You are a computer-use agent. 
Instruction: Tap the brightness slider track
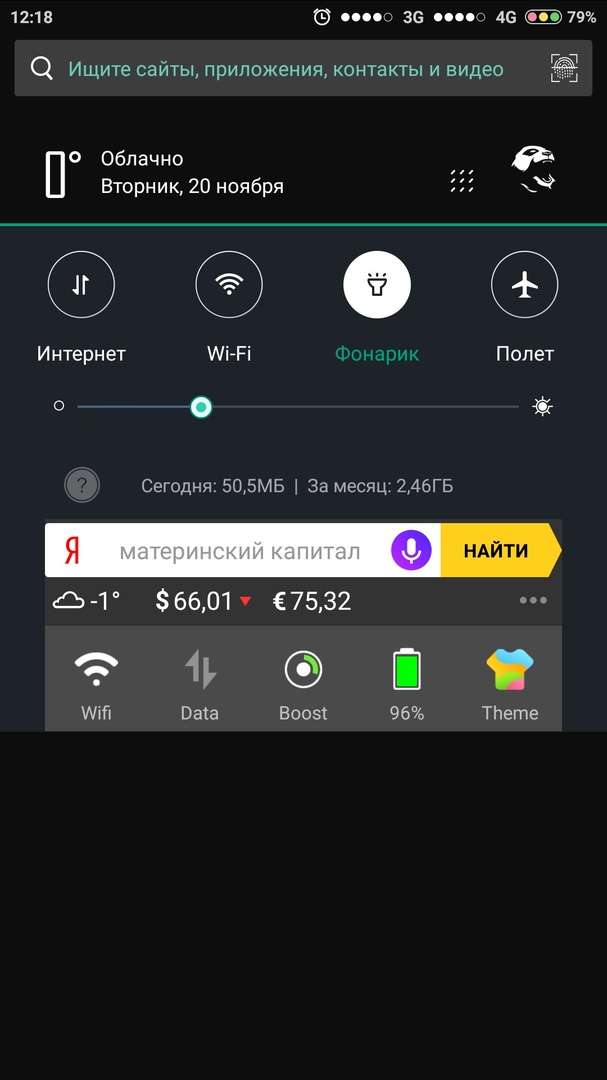coord(298,407)
